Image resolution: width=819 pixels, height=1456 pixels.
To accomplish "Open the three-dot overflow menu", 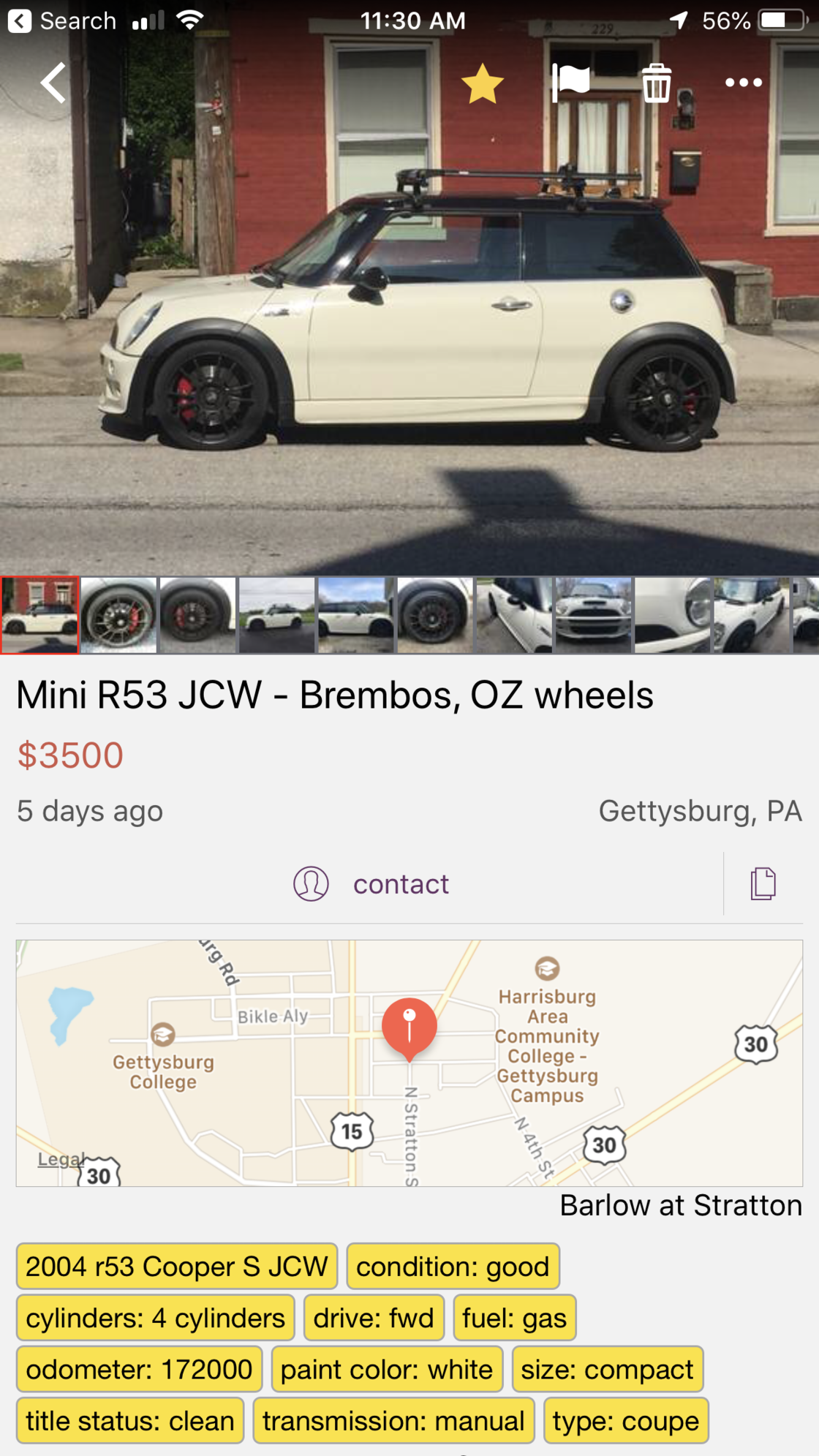I will click(744, 83).
